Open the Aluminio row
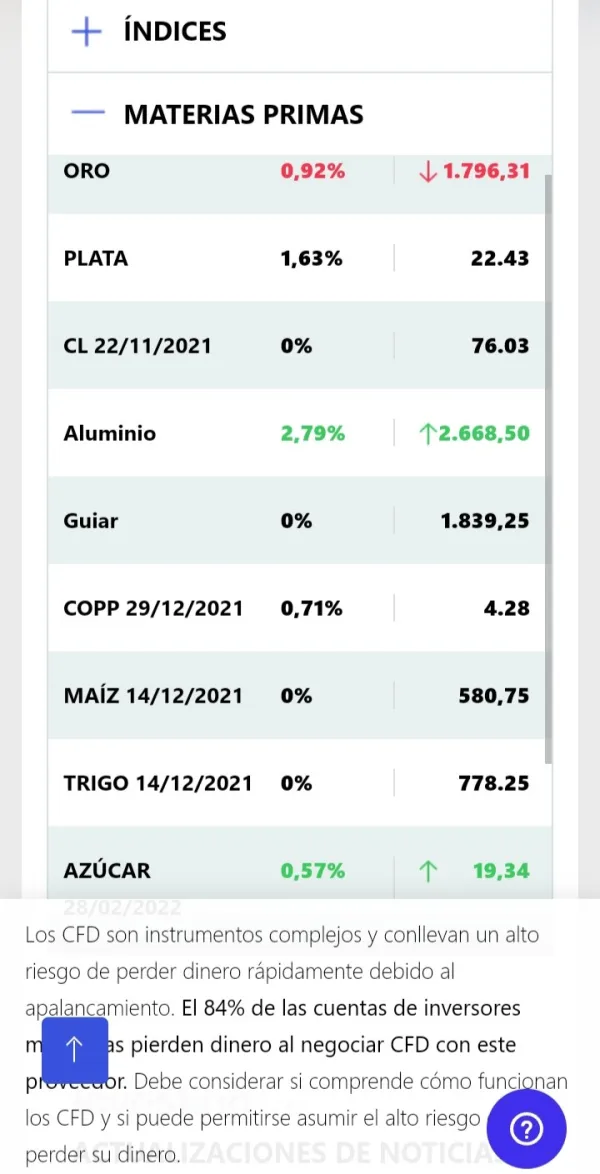 (x=297, y=433)
